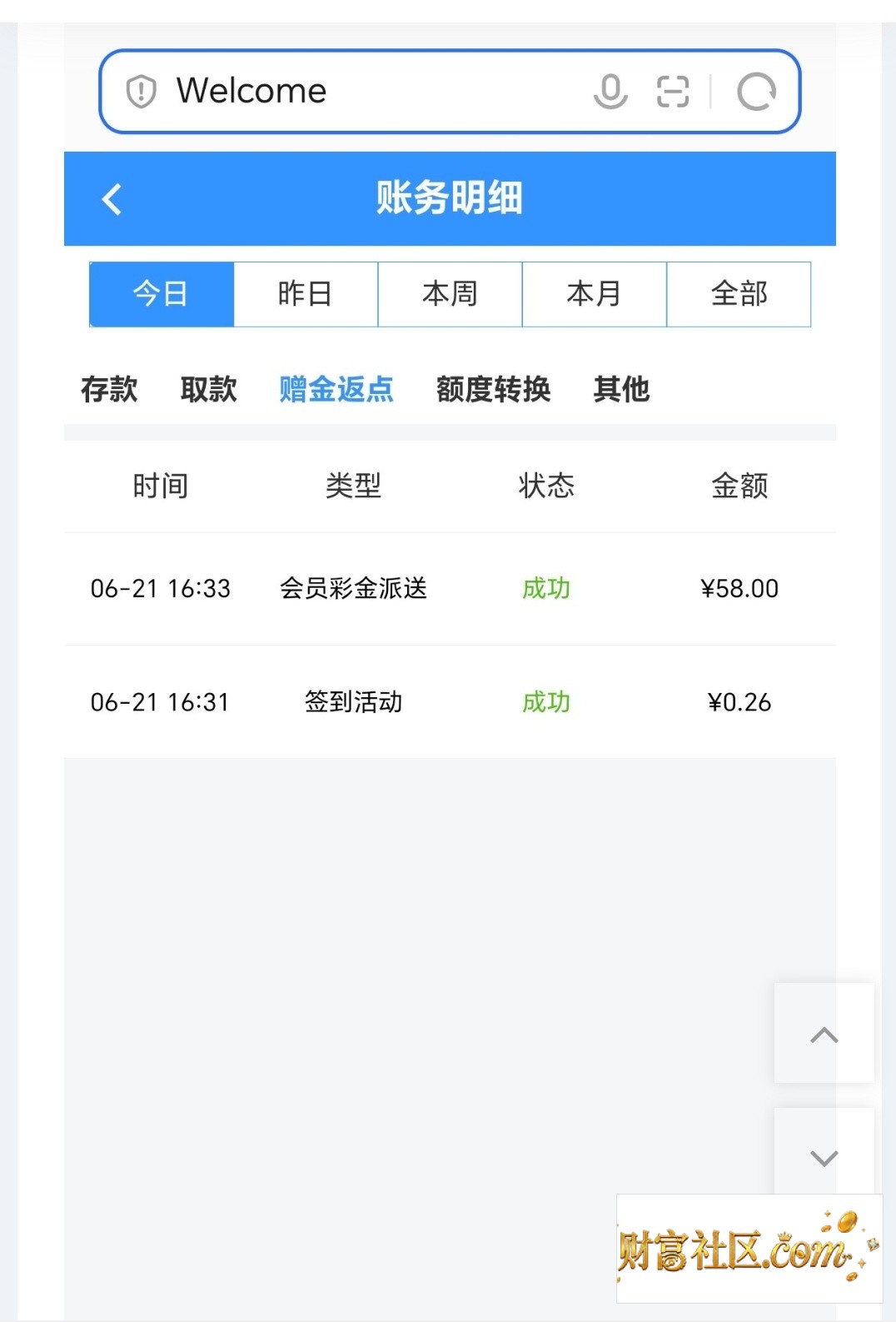Select the 赠金返点 category

(x=336, y=389)
